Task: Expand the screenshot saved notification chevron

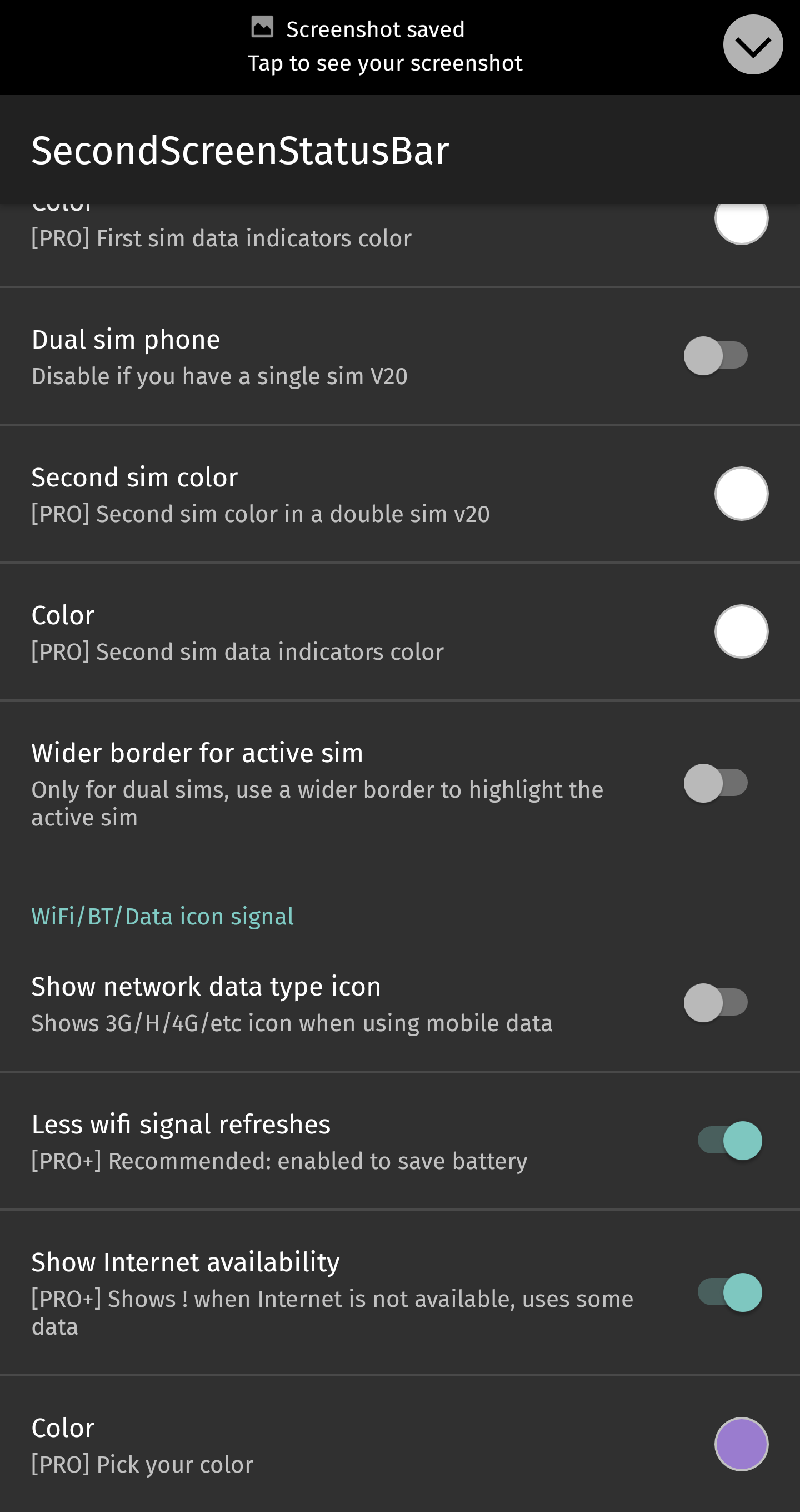Action: coord(752,44)
